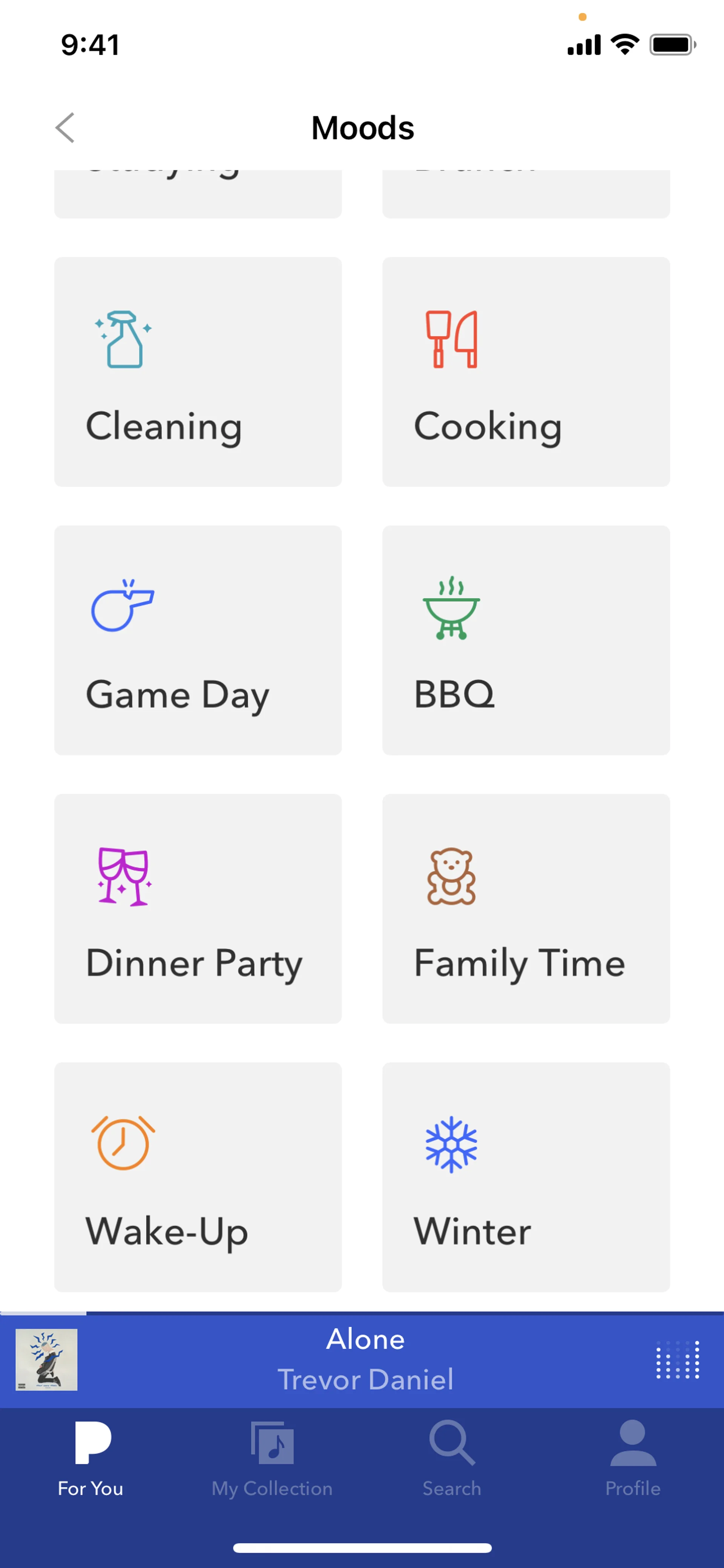The image size is (724, 1568).
Task: Select the Wake-Up mood
Action: click(x=198, y=1176)
